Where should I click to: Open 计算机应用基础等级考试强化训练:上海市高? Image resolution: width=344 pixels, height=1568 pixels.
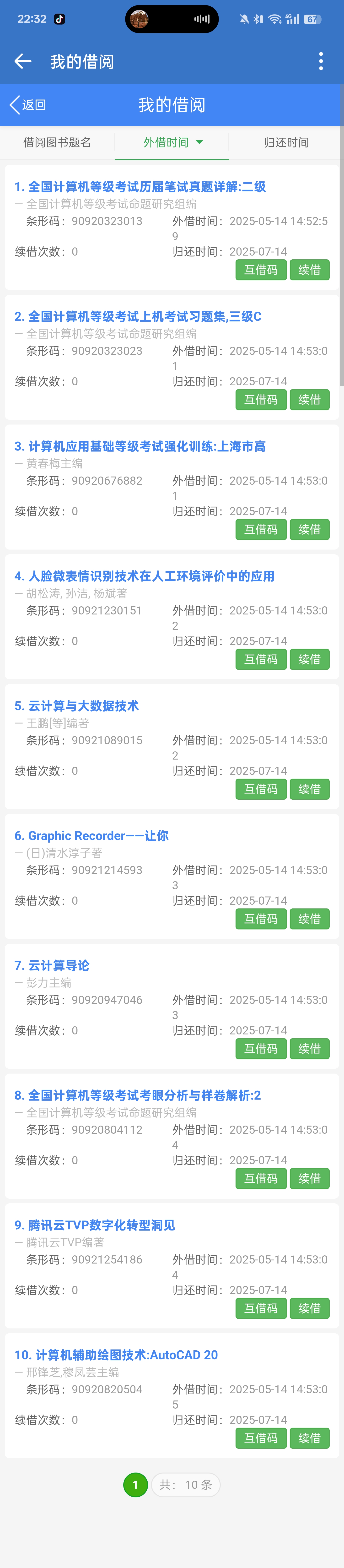tap(140, 446)
